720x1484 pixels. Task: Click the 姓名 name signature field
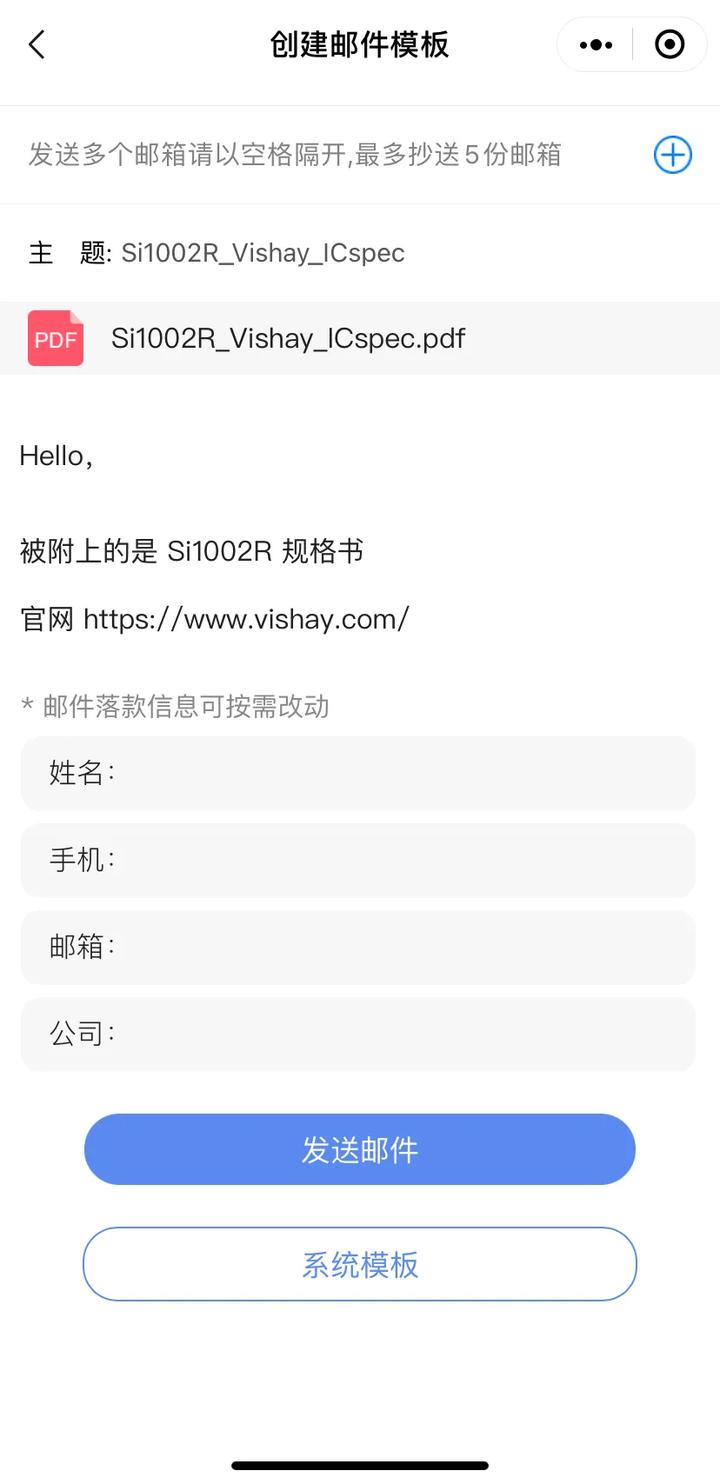[x=360, y=774]
